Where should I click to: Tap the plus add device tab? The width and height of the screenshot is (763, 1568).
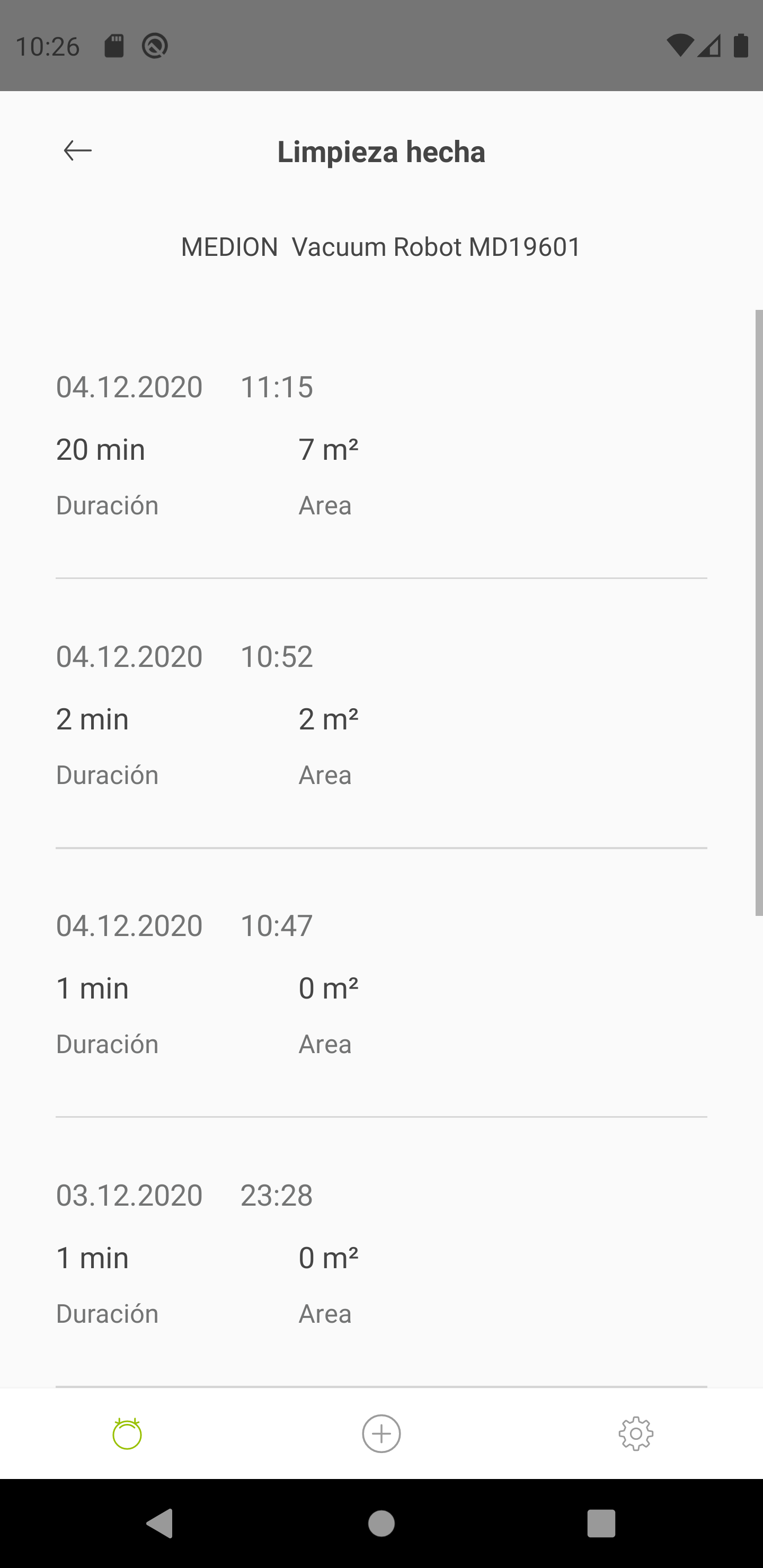[x=381, y=1433]
